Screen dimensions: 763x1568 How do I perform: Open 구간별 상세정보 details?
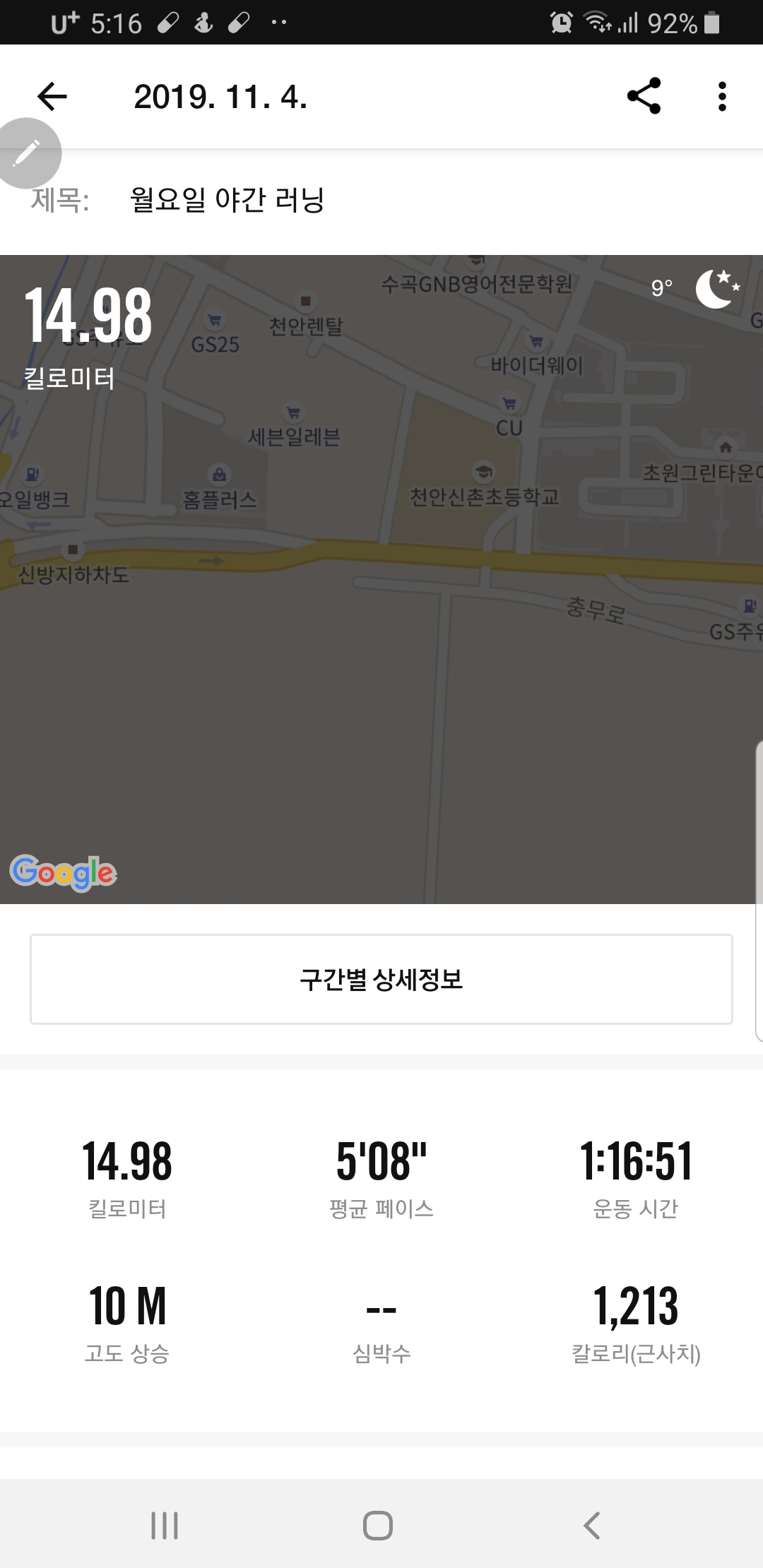(381, 979)
